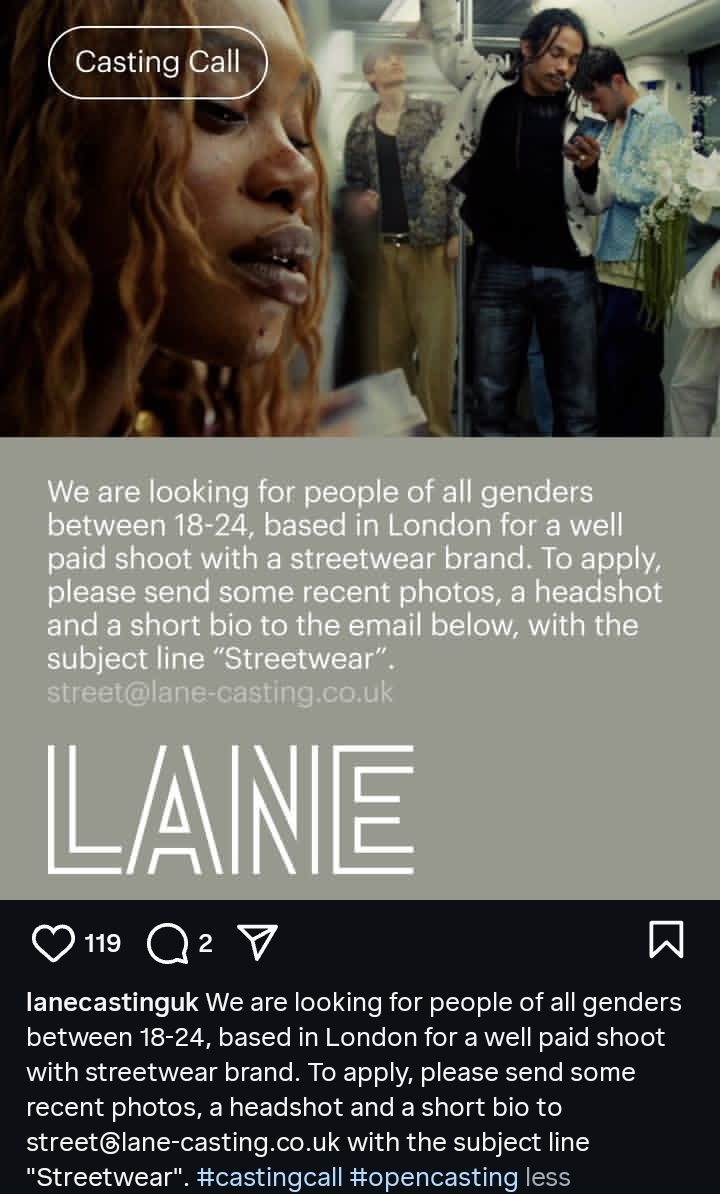Bookmark the Lane casting call post
720x1194 pixels.
click(666, 939)
